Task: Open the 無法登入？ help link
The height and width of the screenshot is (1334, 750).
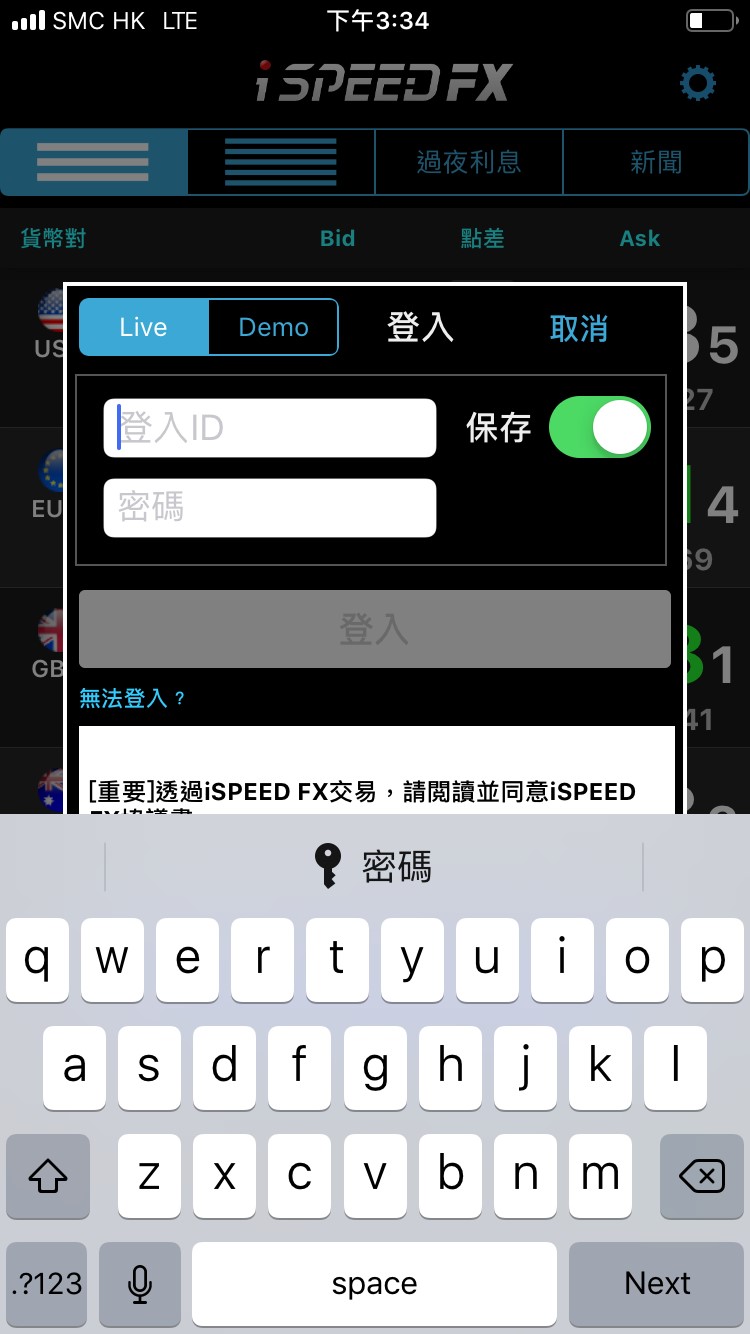Action: pos(133,698)
